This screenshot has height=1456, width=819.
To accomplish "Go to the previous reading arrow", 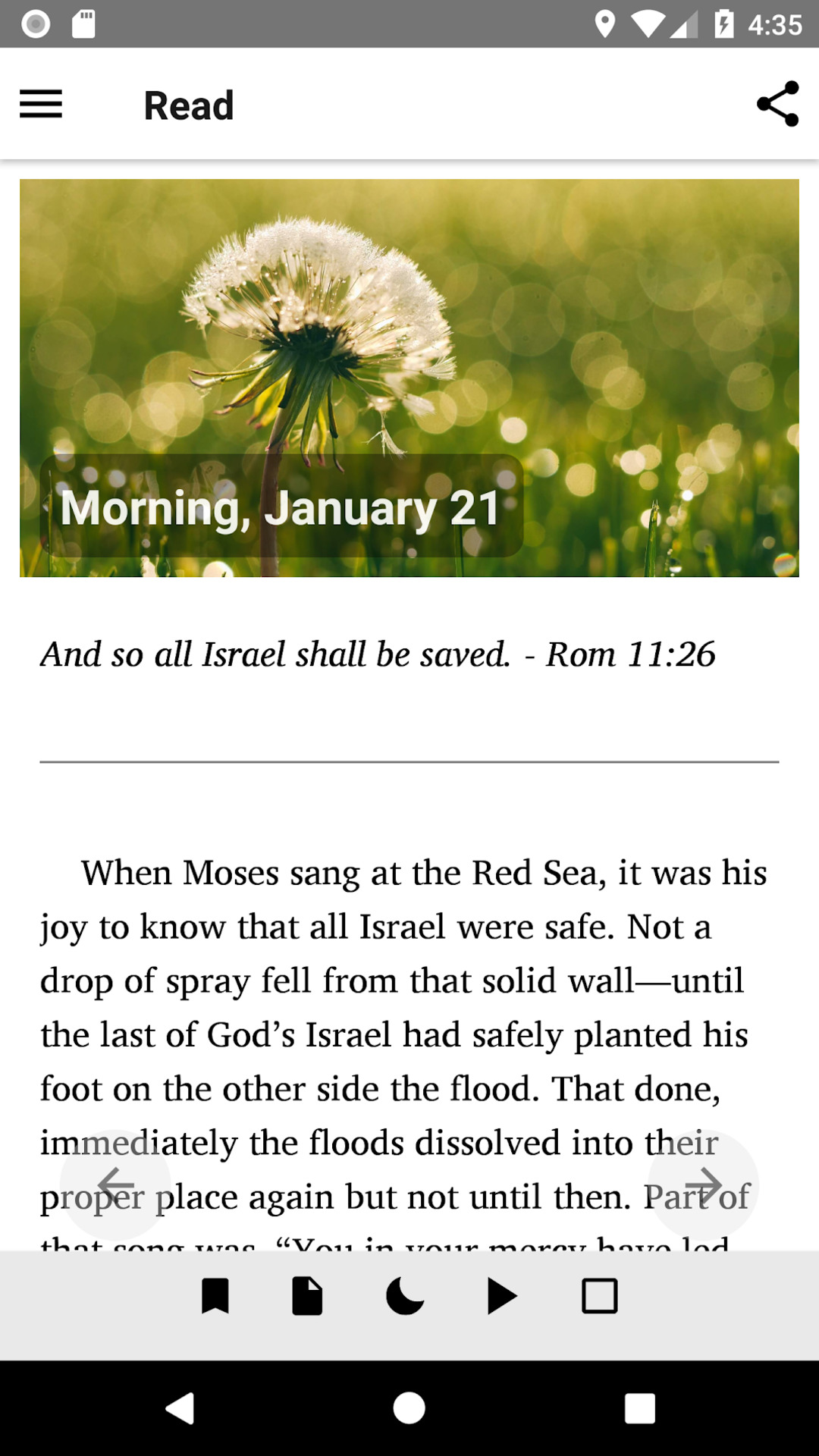I will (x=115, y=1185).
